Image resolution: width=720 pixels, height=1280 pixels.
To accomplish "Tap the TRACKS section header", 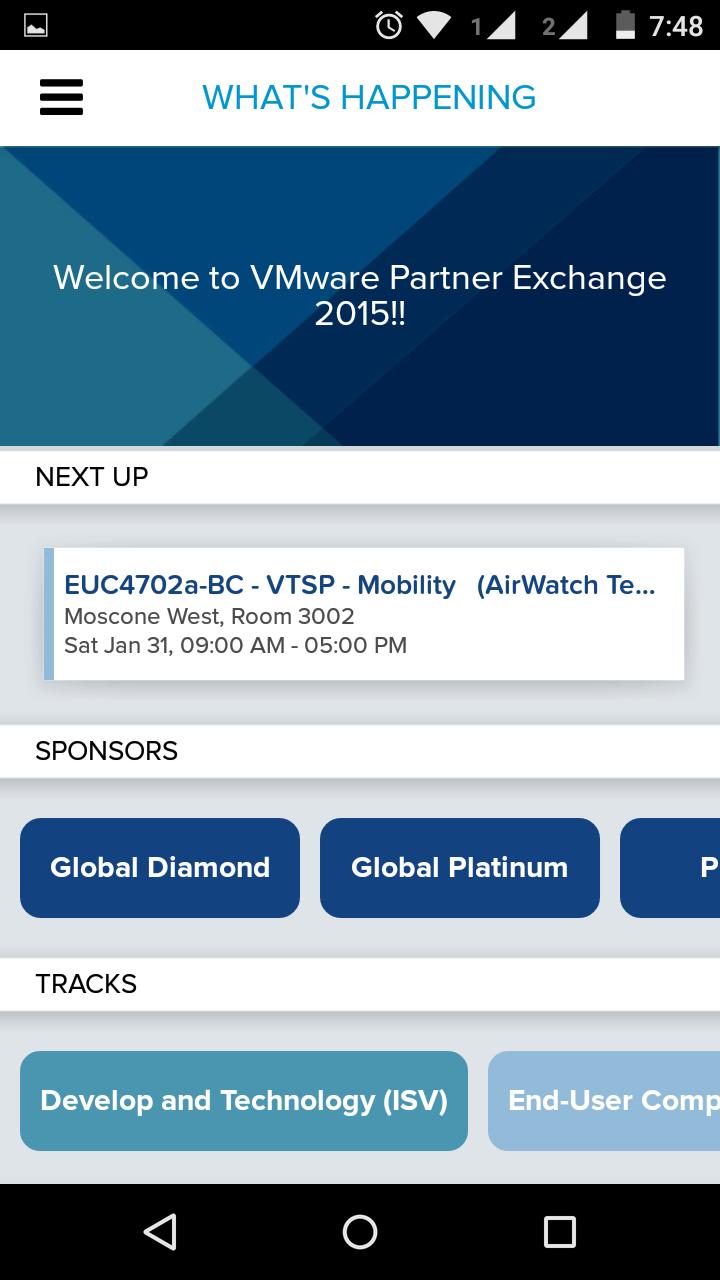I will [x=86, y=984].
